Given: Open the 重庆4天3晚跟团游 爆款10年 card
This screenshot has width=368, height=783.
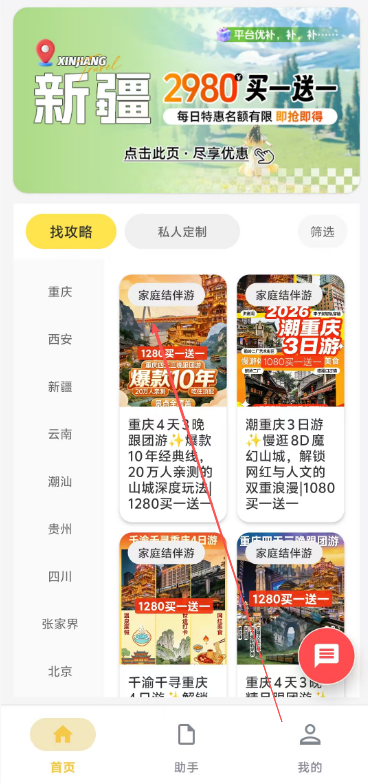Looking at the screenshot, I should tap(173, 398).
